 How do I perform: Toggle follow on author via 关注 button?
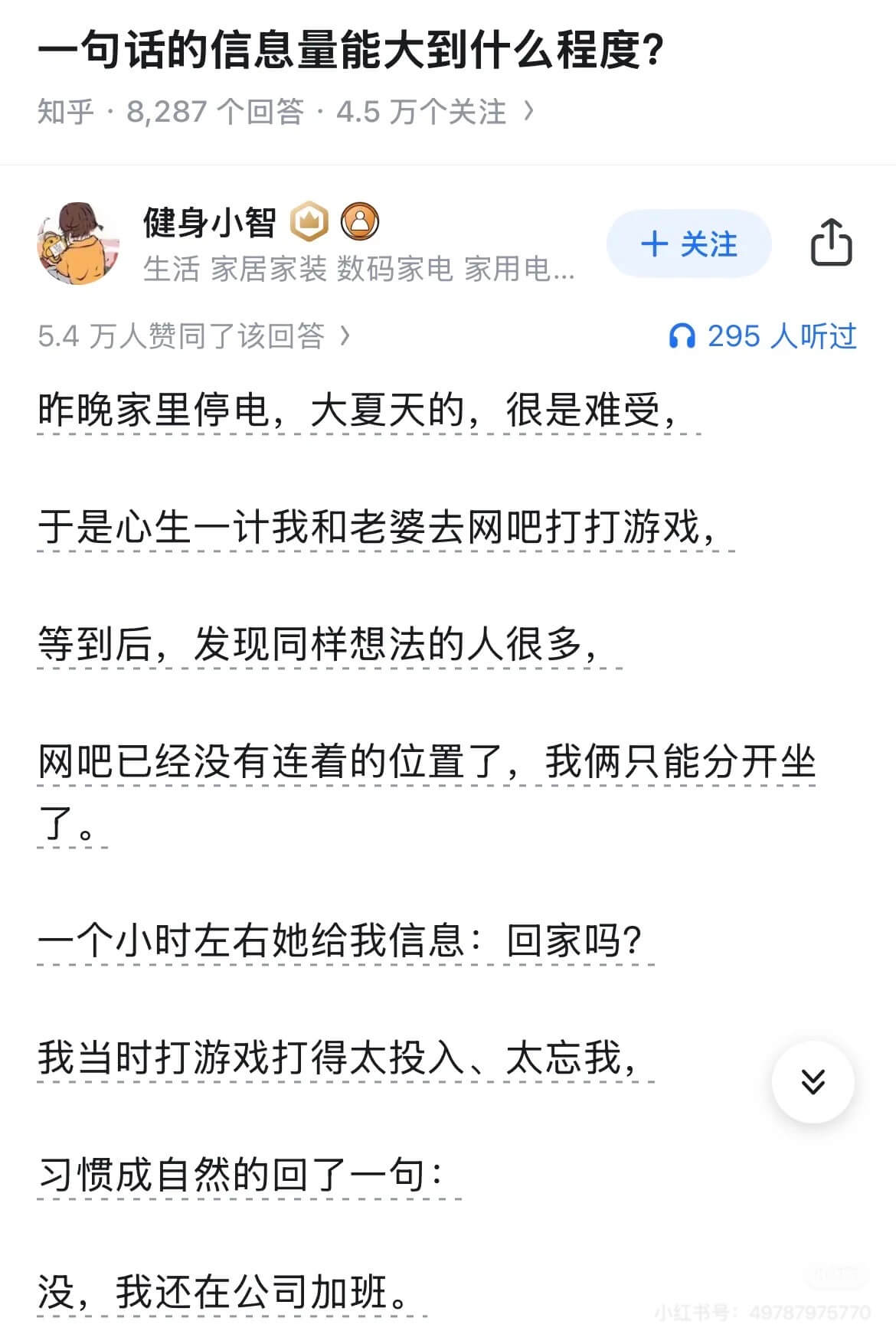(x=687, y=244)
